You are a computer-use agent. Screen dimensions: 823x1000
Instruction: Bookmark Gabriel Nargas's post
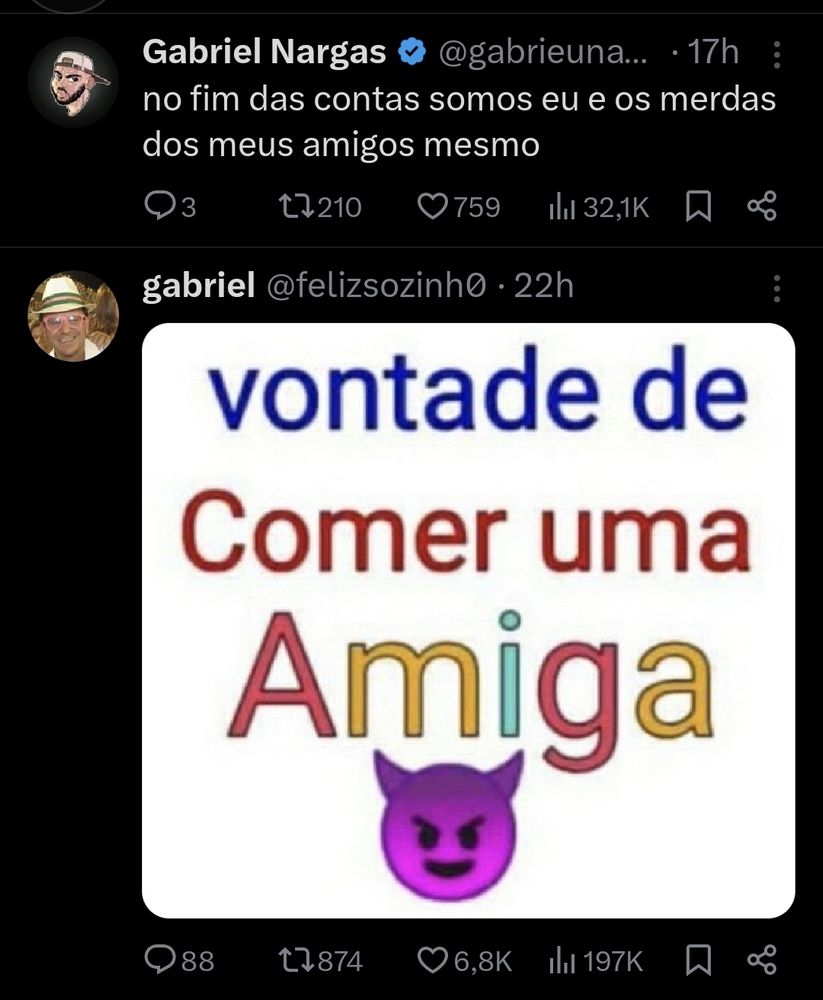click(697, 206)
